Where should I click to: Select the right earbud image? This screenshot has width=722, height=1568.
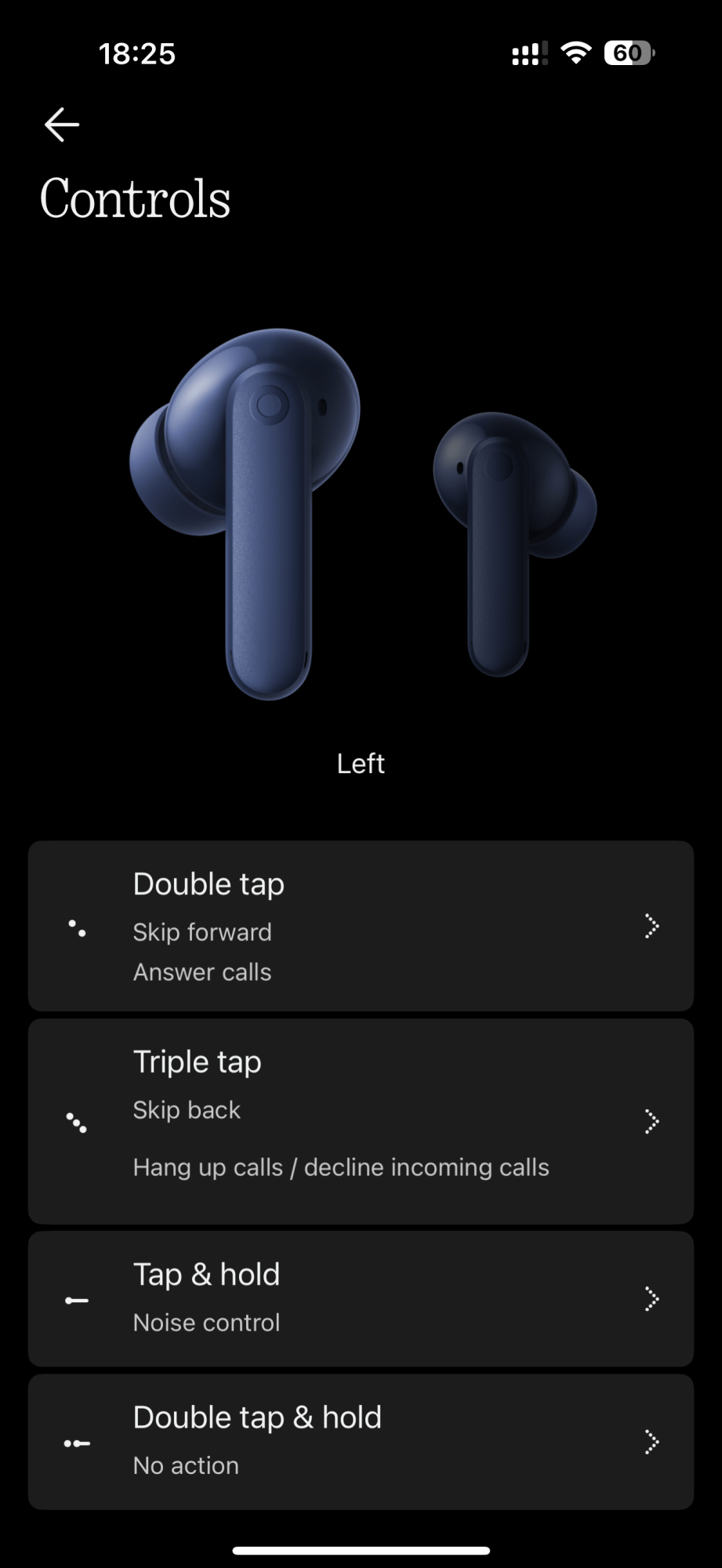click(513, 541)
